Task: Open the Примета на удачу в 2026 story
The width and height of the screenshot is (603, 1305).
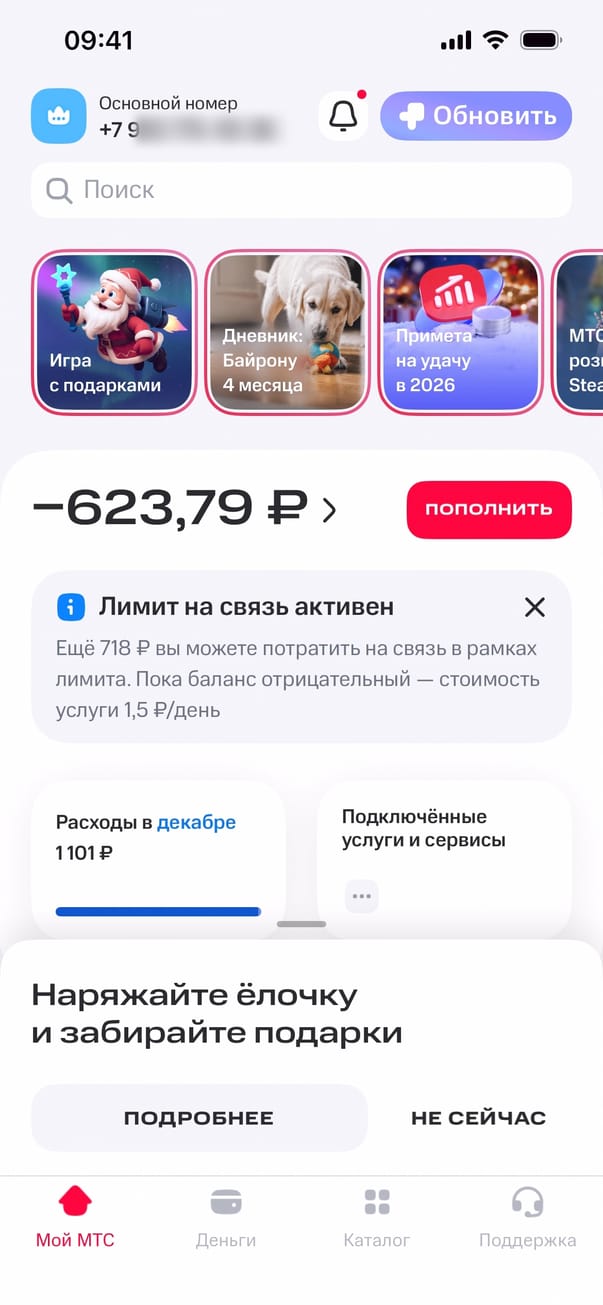Action: (460, 332)
